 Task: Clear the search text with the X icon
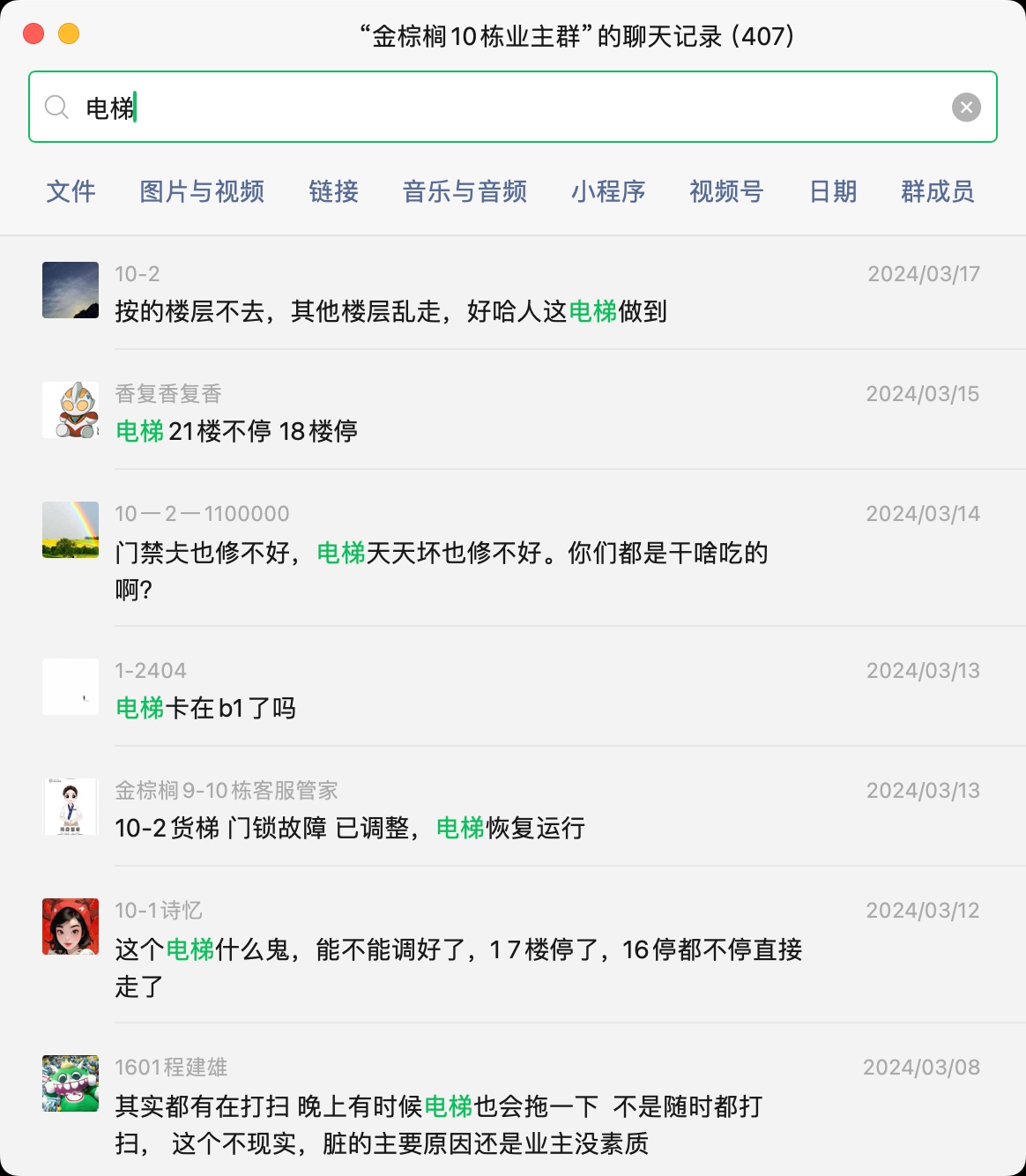tap(966, 108)
